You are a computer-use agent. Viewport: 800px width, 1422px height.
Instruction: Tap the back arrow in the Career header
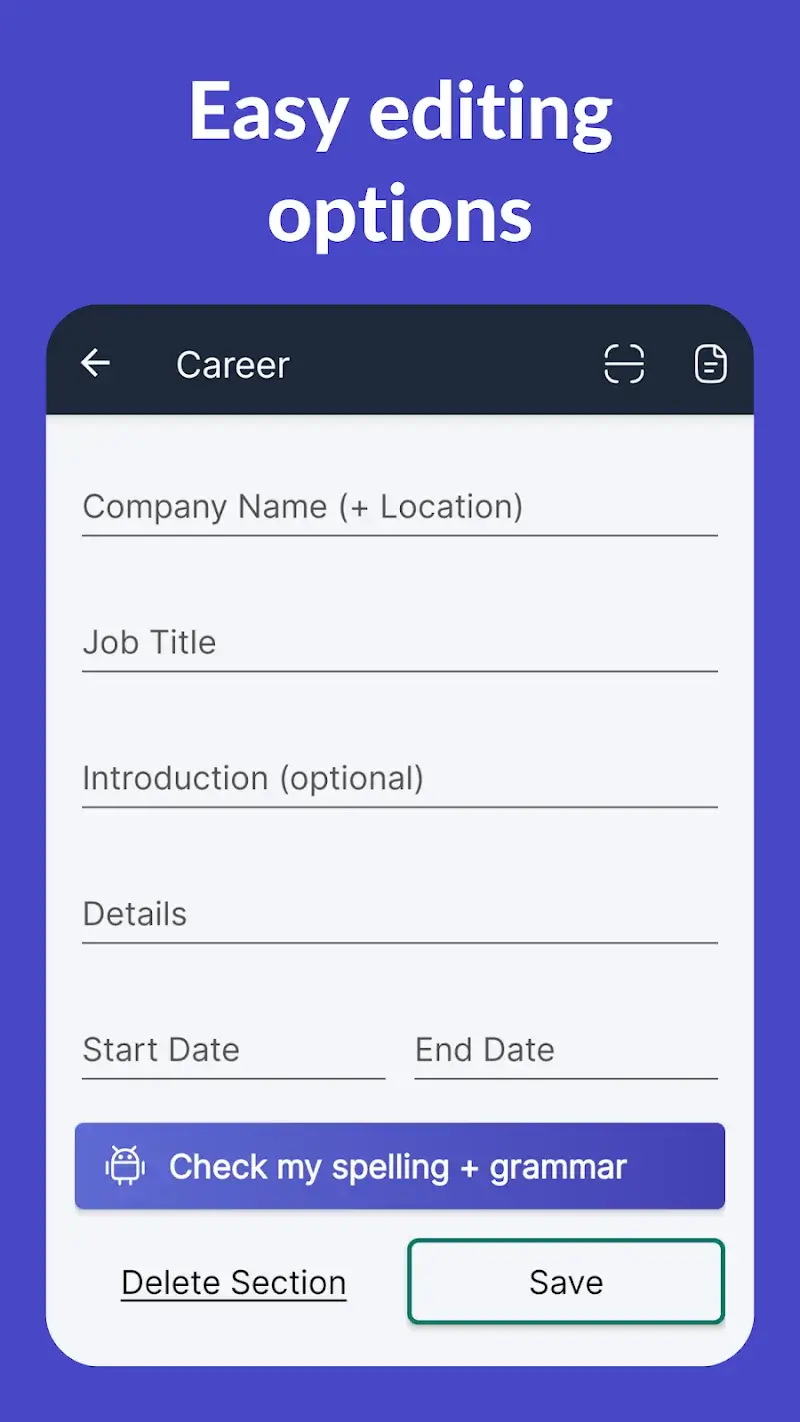tap(95, 363)
